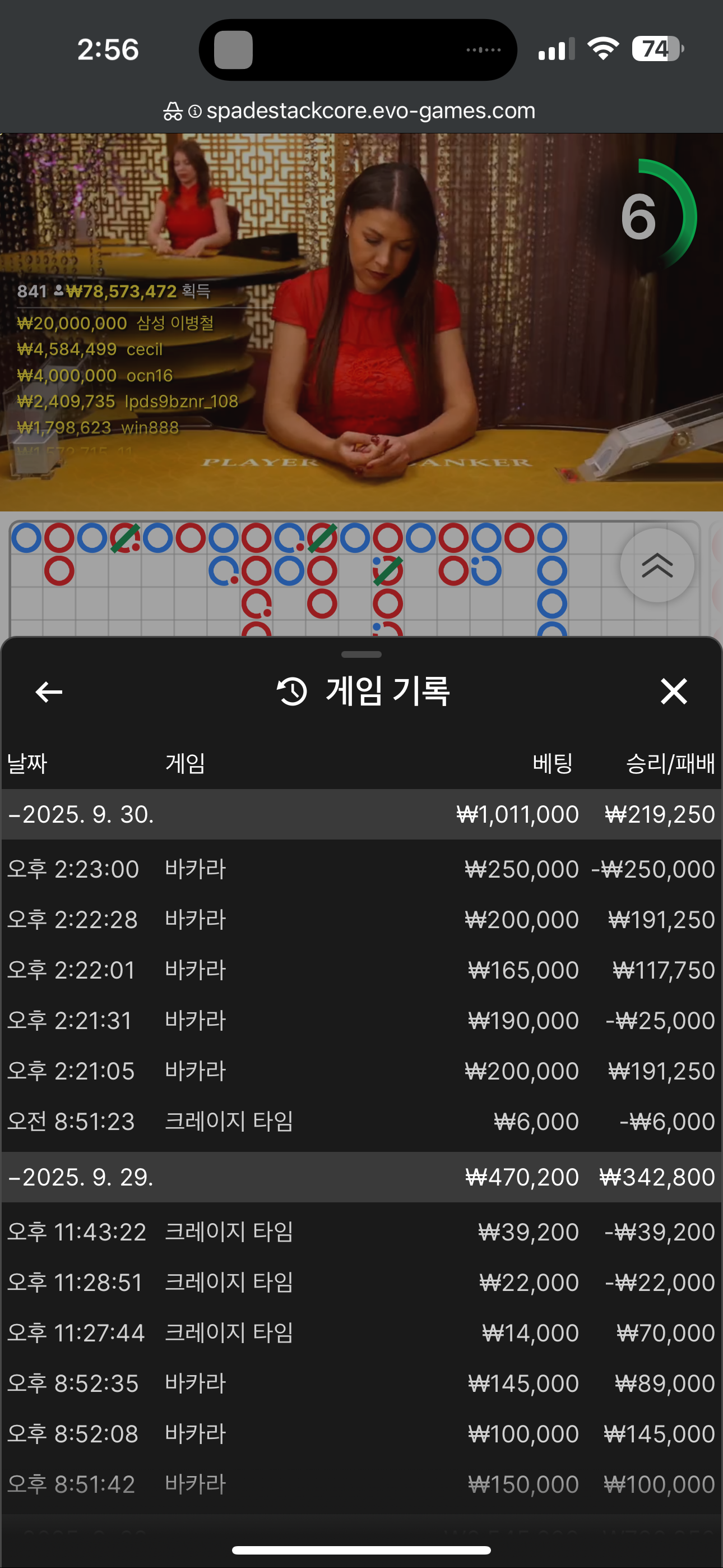Open the 오후 2:21:31 바카라 record
Viewport: 723px width, 1568px height.
[x=361, y=1020]
